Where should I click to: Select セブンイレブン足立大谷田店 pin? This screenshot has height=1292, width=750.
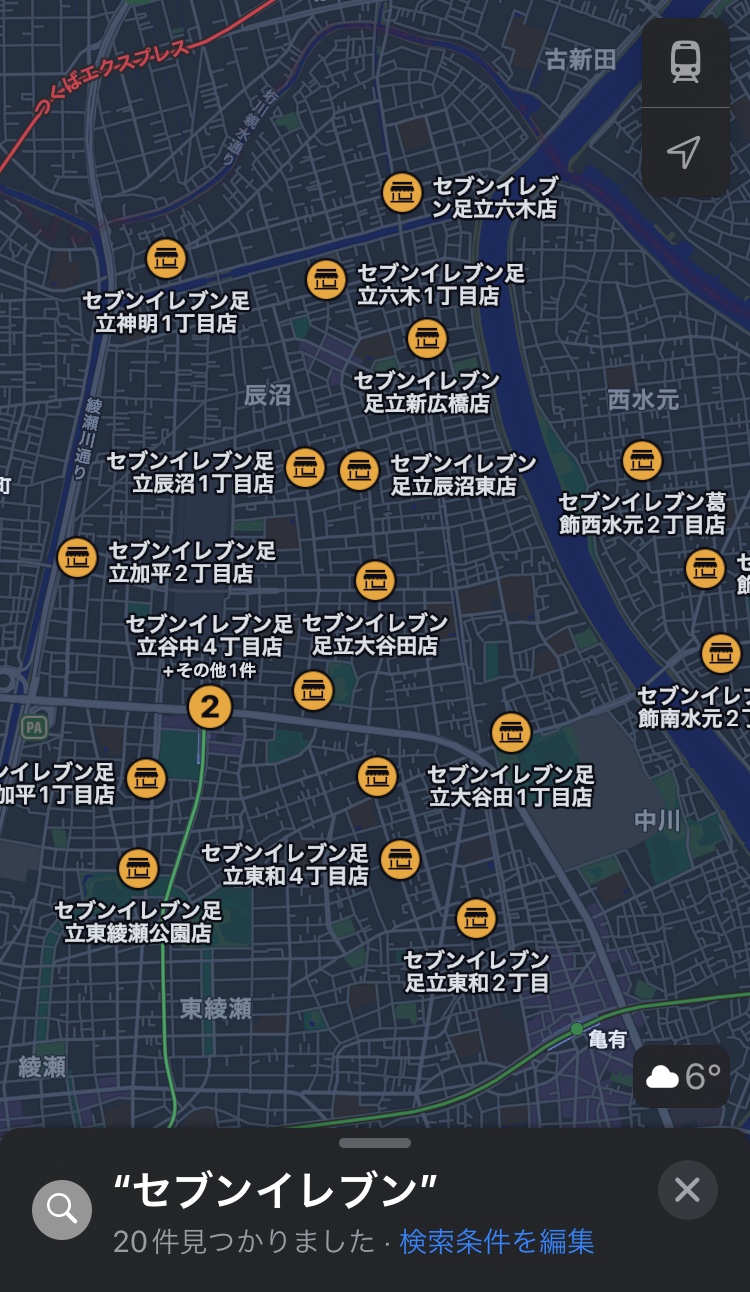[375, 580]
